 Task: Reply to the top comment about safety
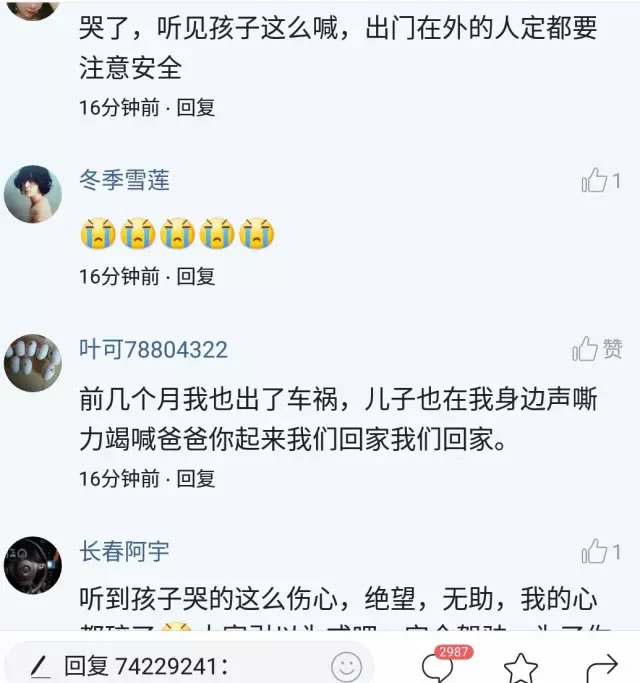coord(196,108)
